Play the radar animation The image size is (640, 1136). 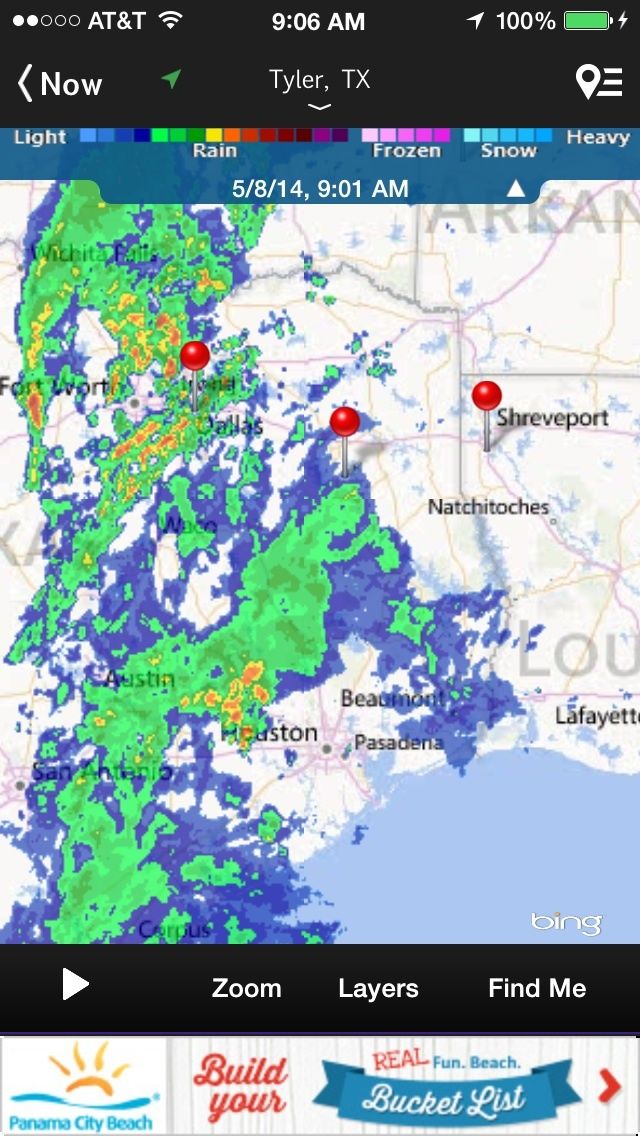point(75,986)
